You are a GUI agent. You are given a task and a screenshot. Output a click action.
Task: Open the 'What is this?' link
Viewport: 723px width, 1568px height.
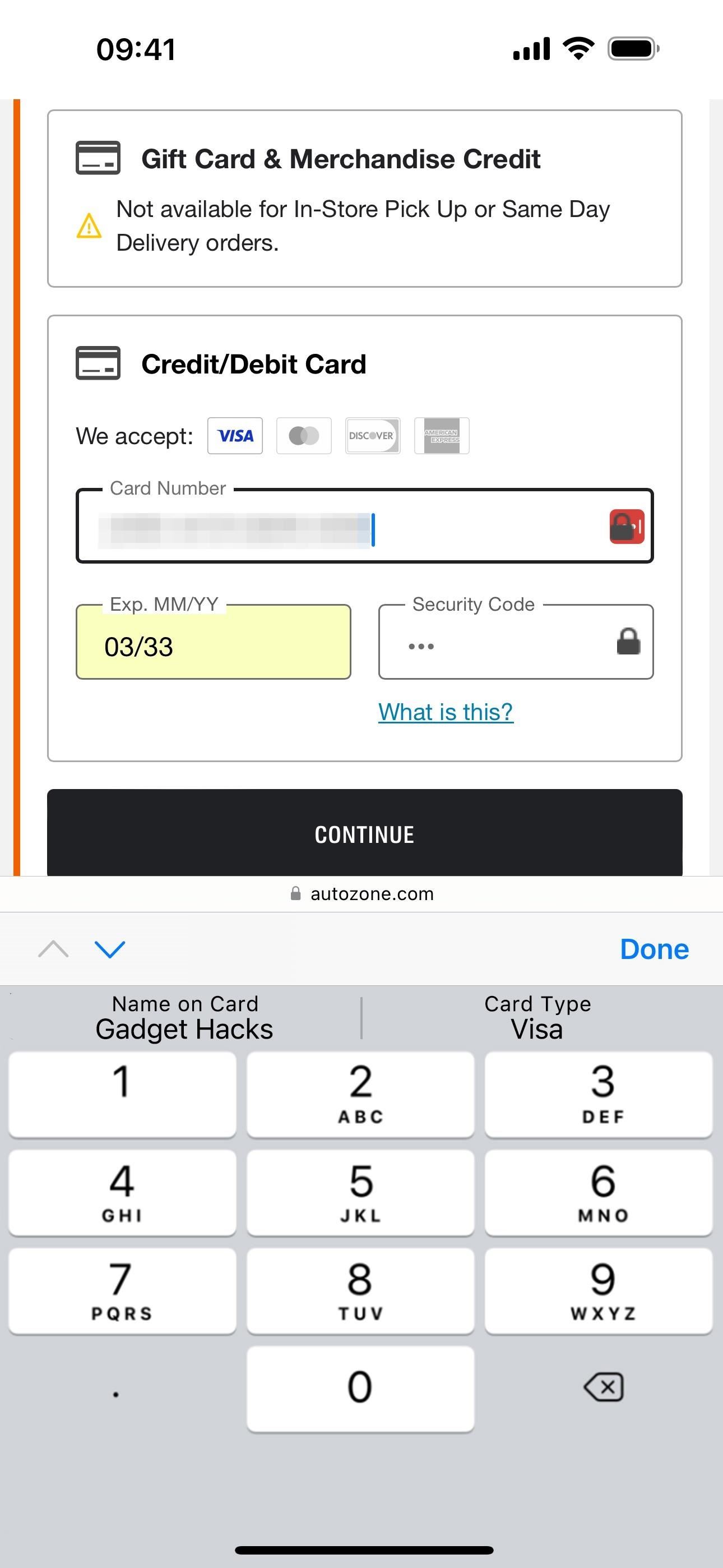[x=446, y=712]
